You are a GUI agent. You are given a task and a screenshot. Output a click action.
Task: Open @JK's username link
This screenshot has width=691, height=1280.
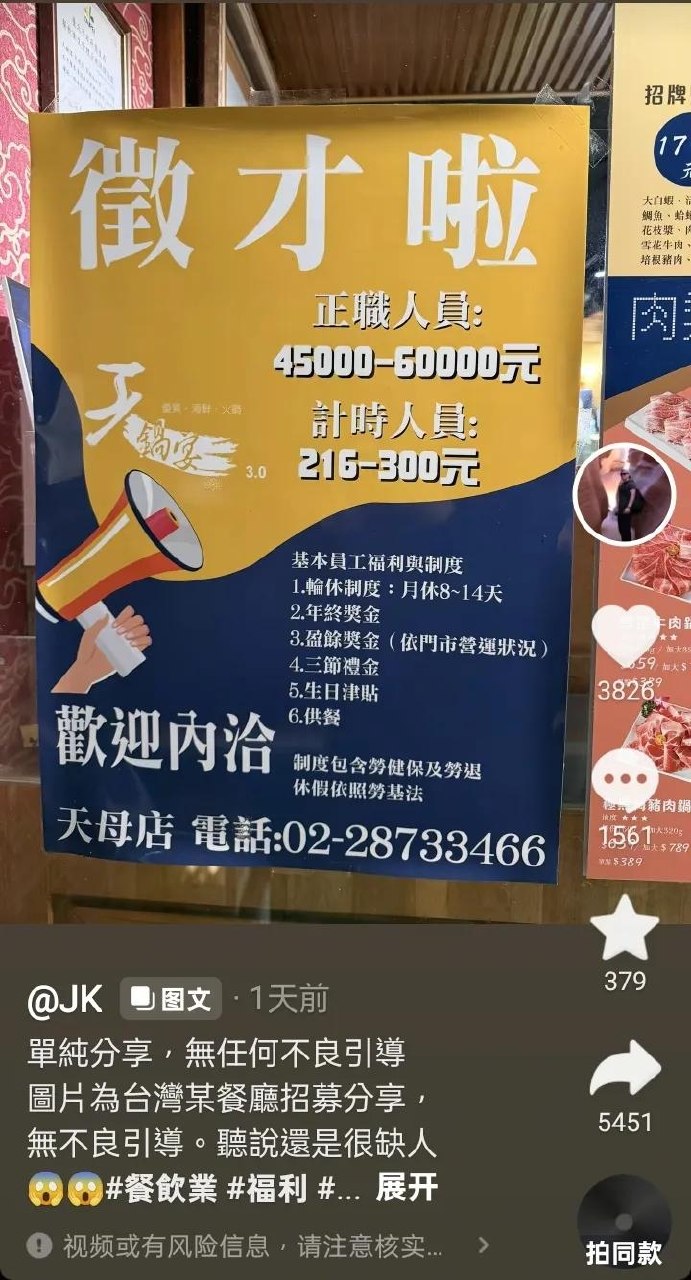coord(65,999)
